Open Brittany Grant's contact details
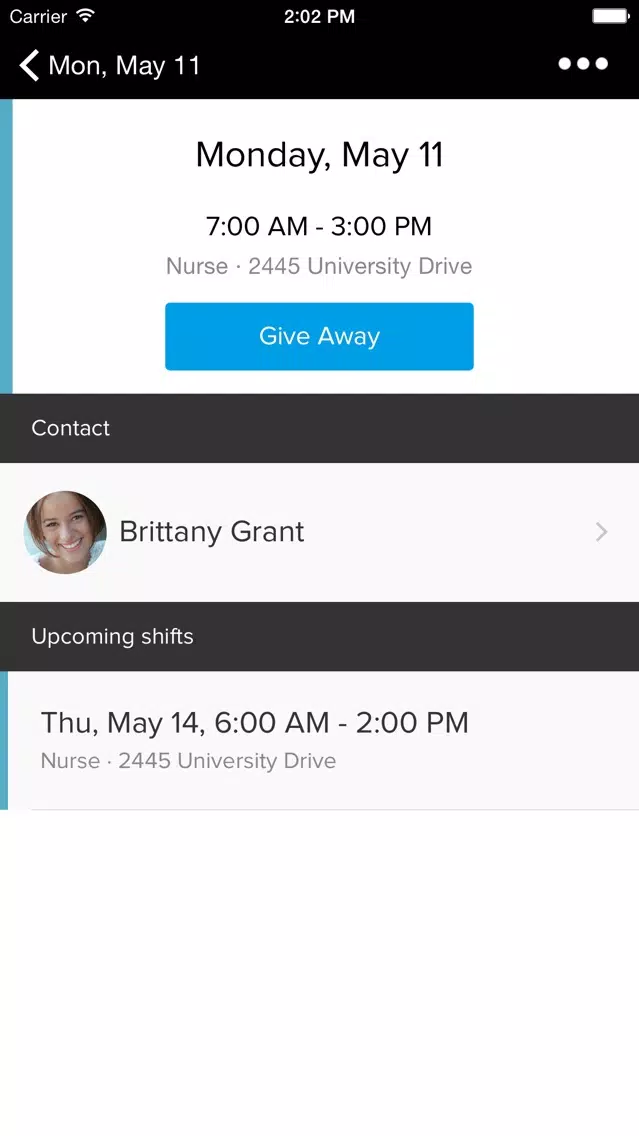 [x=320, y=532]
